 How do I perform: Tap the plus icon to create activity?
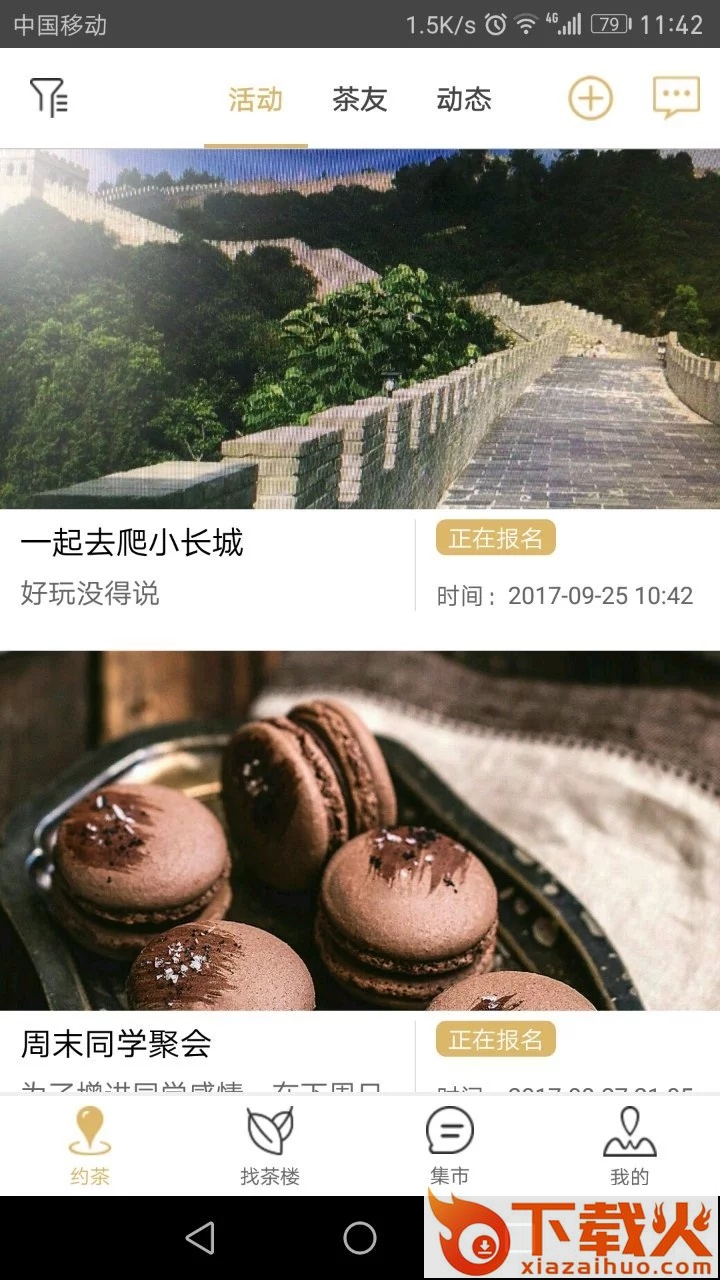point(590,98)
